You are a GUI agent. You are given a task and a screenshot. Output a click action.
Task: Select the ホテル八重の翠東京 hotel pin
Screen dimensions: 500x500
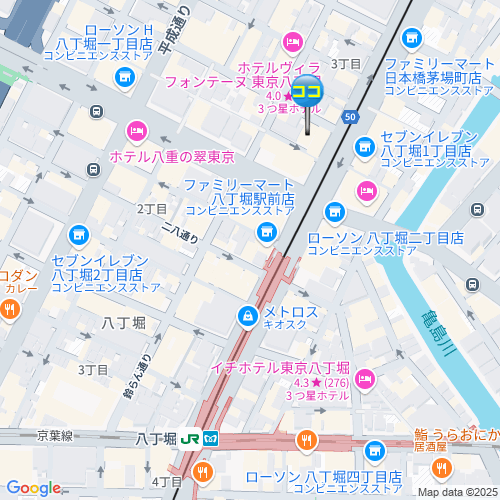coord(137,132)
